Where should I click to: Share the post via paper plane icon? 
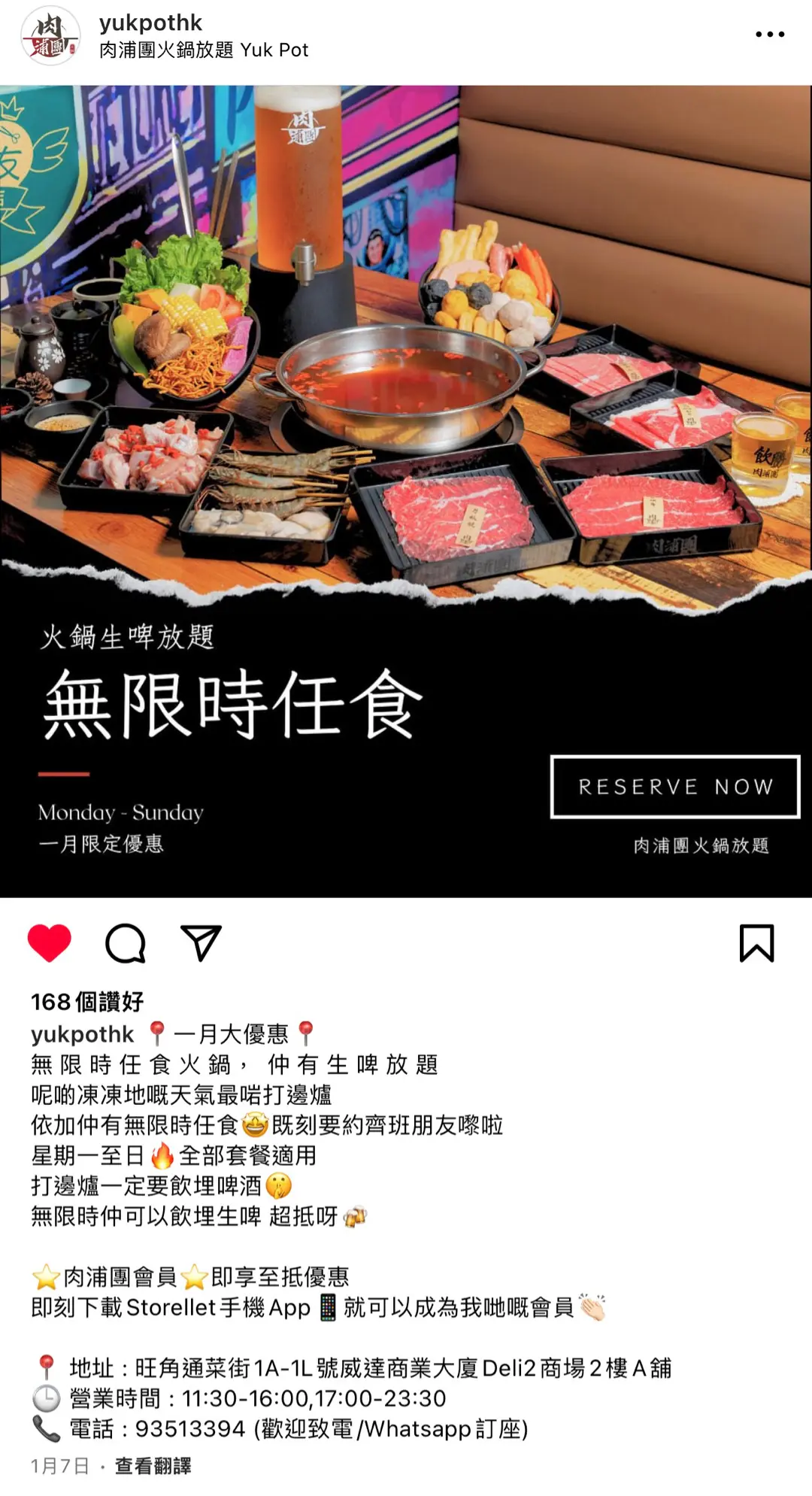coord(201,942)
